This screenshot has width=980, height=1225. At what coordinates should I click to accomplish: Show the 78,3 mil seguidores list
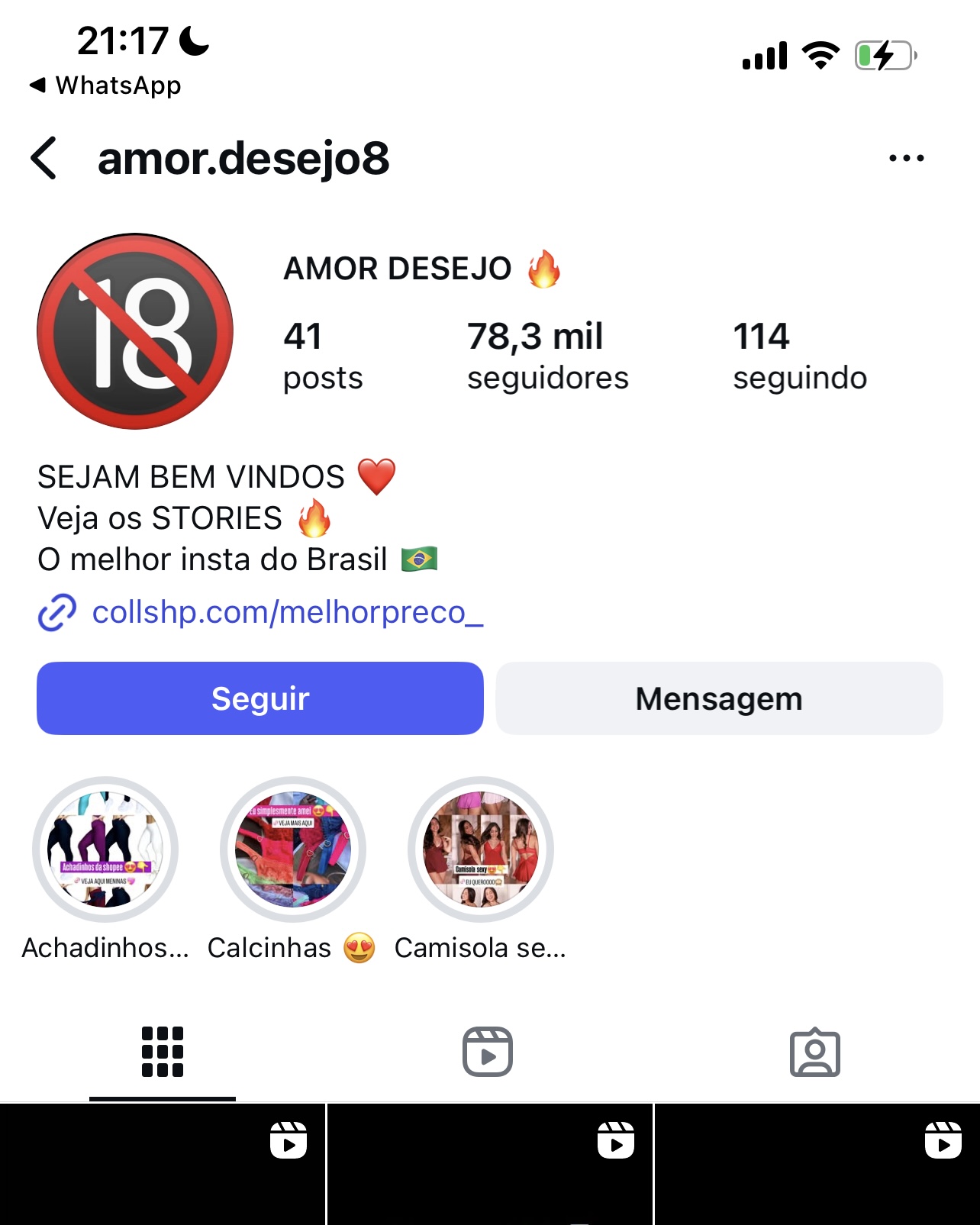547,356
